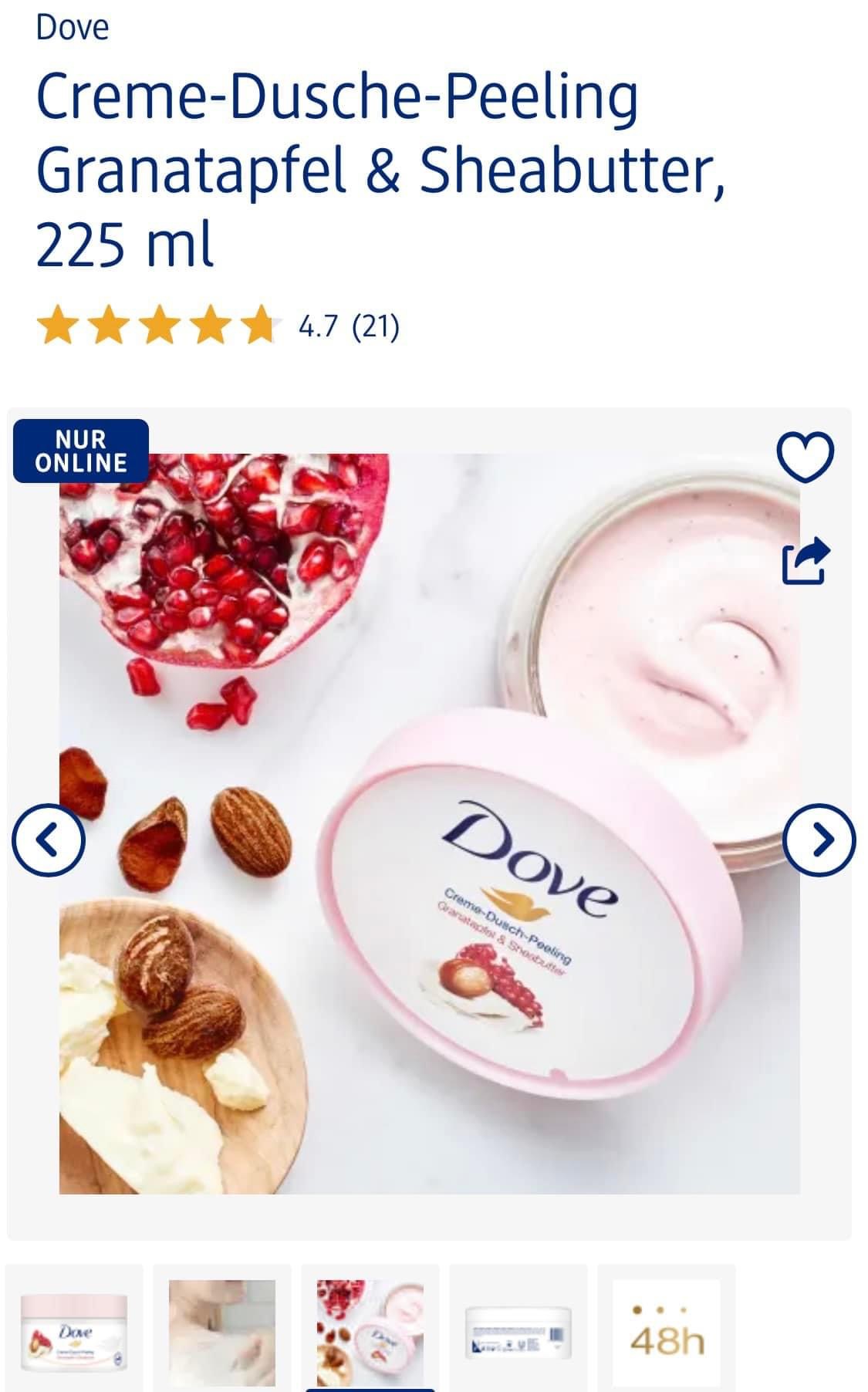Open the 4.7 star rating reviews
868x1392 pixels.
218,326
